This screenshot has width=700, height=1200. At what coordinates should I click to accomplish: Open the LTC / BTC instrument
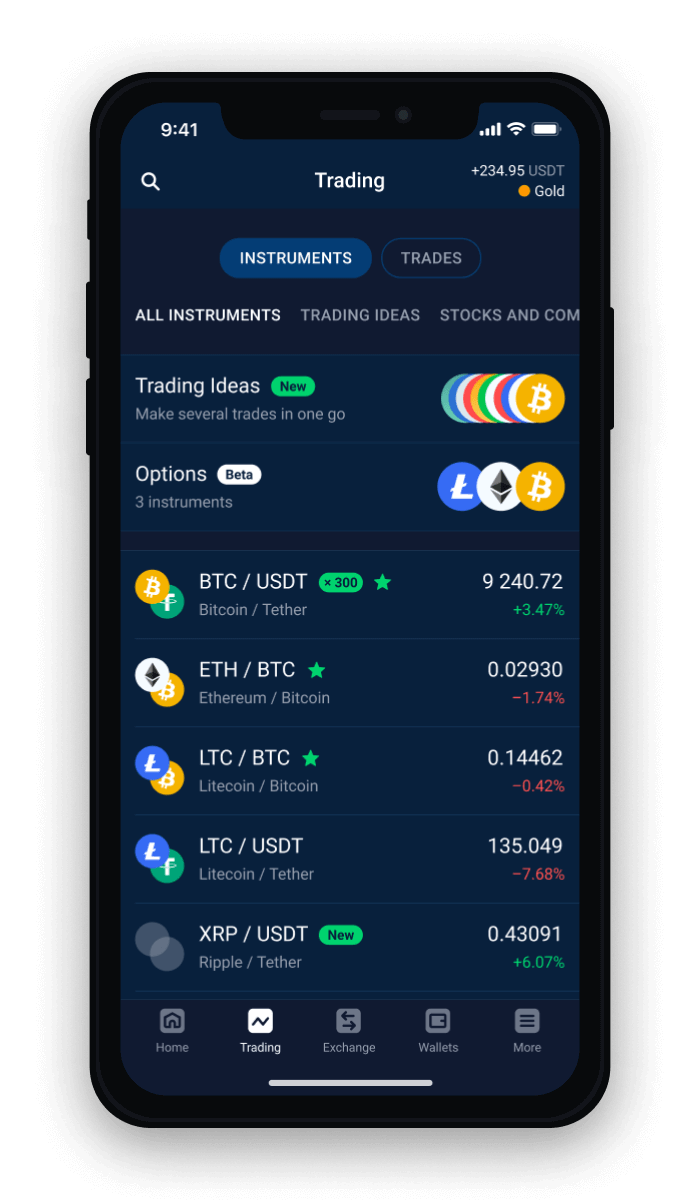[x=350, y=771]
